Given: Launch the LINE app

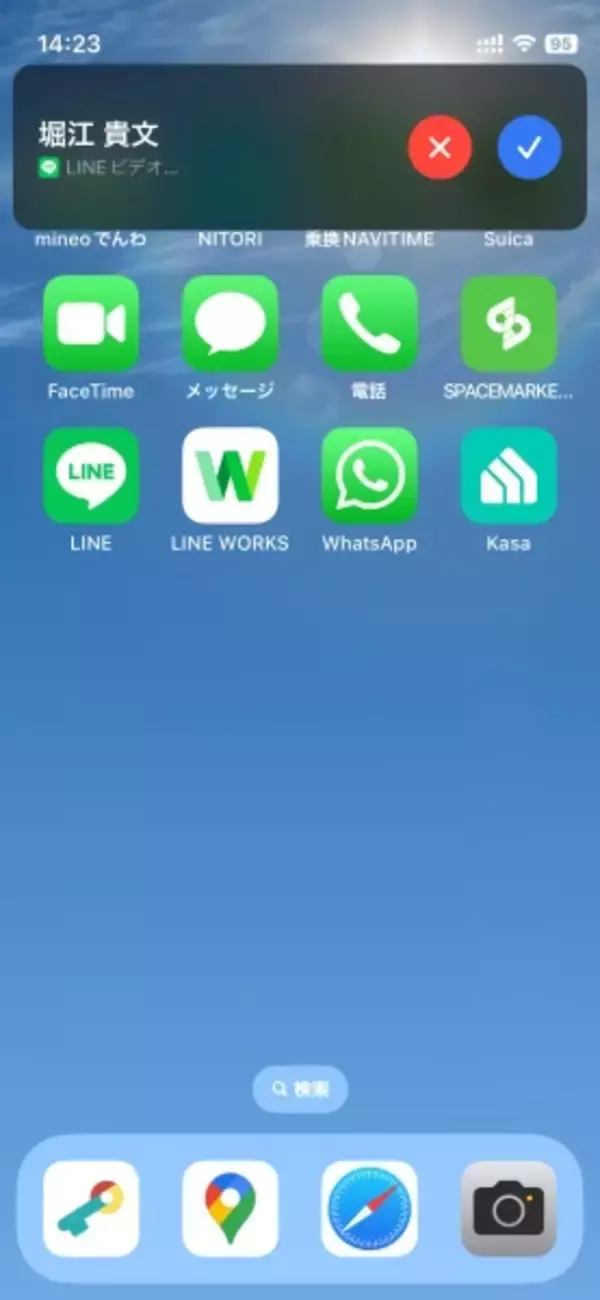Looking at the screenshot, I should (91, 476).
